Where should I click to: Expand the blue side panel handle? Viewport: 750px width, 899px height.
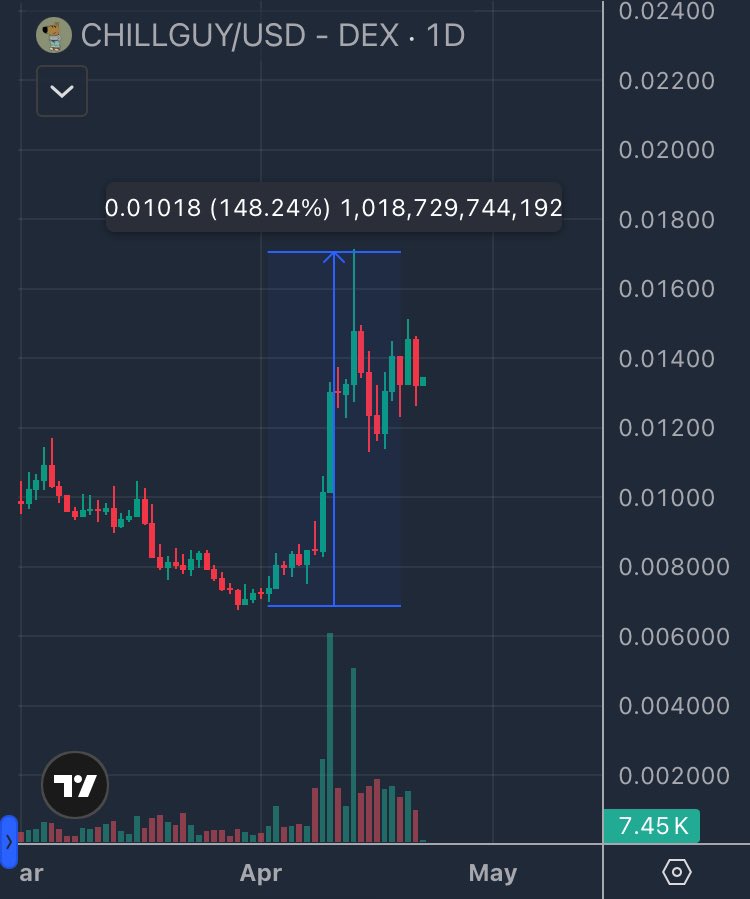9,841
